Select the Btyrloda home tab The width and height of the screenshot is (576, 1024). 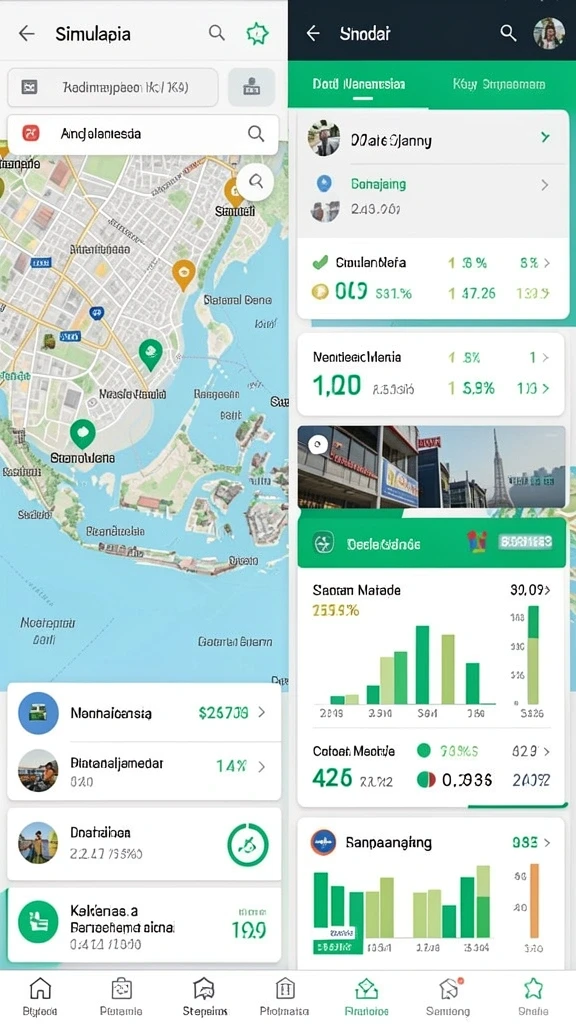(x=40, y=997)
